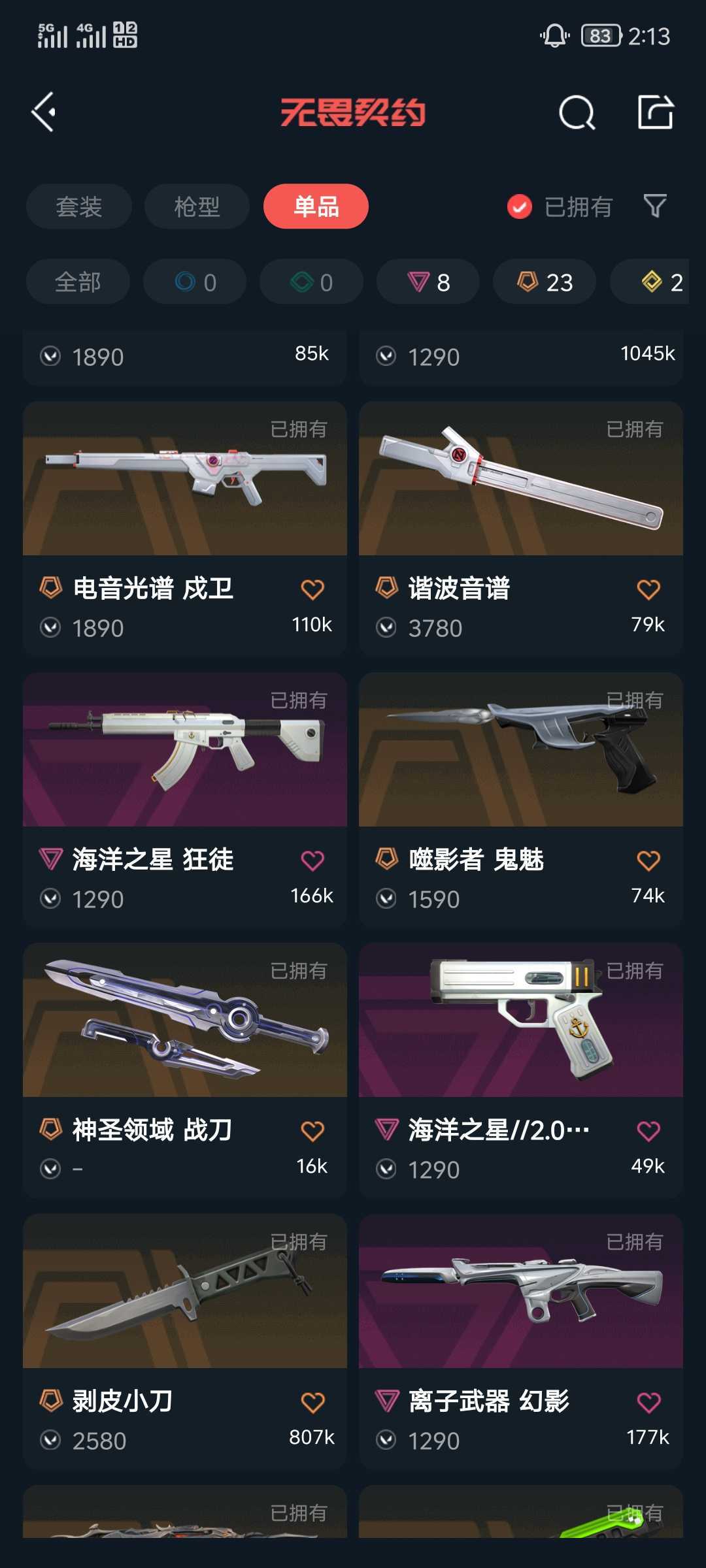
Task: Filter by the yellow tier chip showing 2
Action: point(650,282)
